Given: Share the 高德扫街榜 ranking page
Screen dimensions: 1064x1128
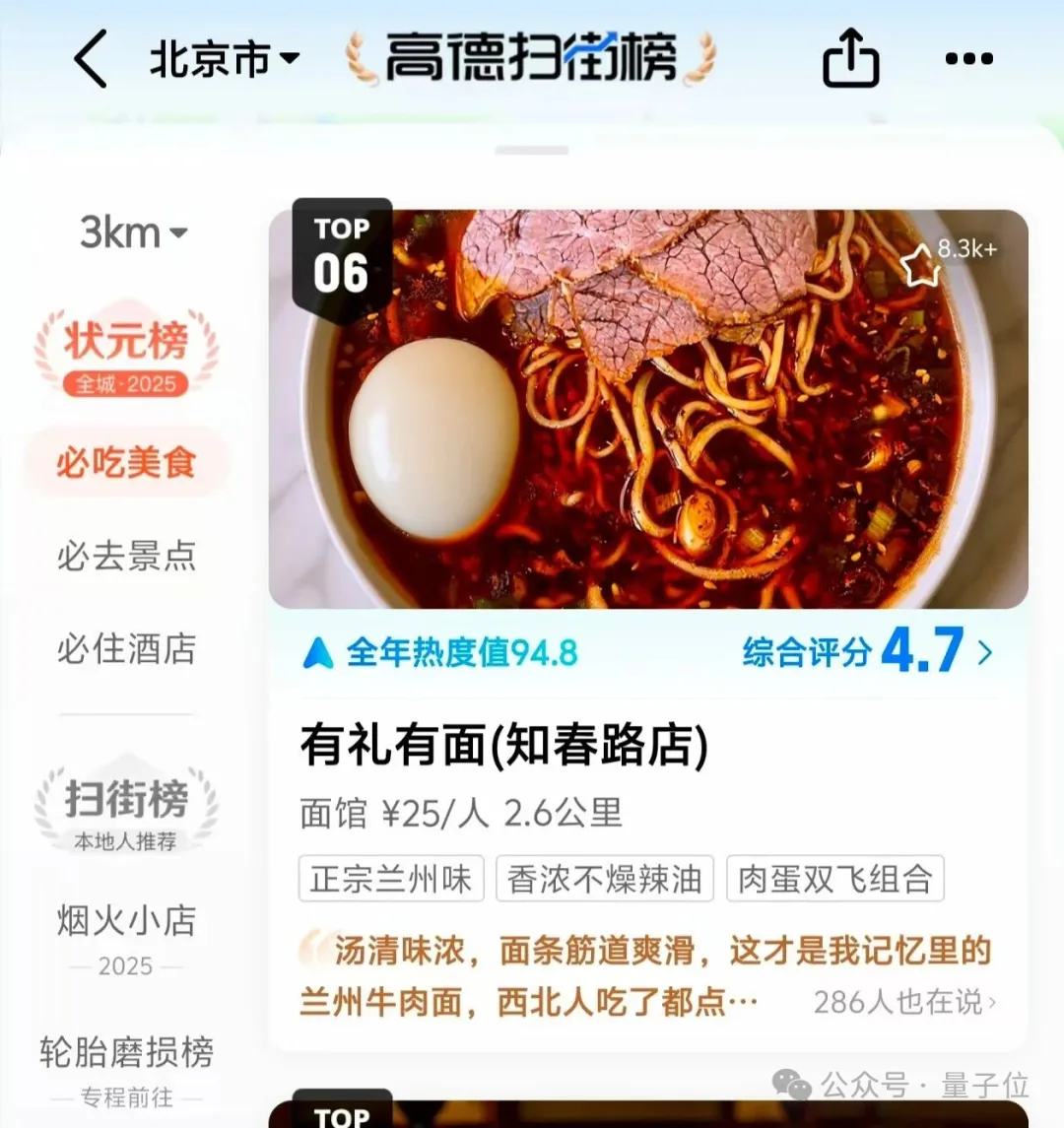Looking at the screenshot, I should pos(850,59).
